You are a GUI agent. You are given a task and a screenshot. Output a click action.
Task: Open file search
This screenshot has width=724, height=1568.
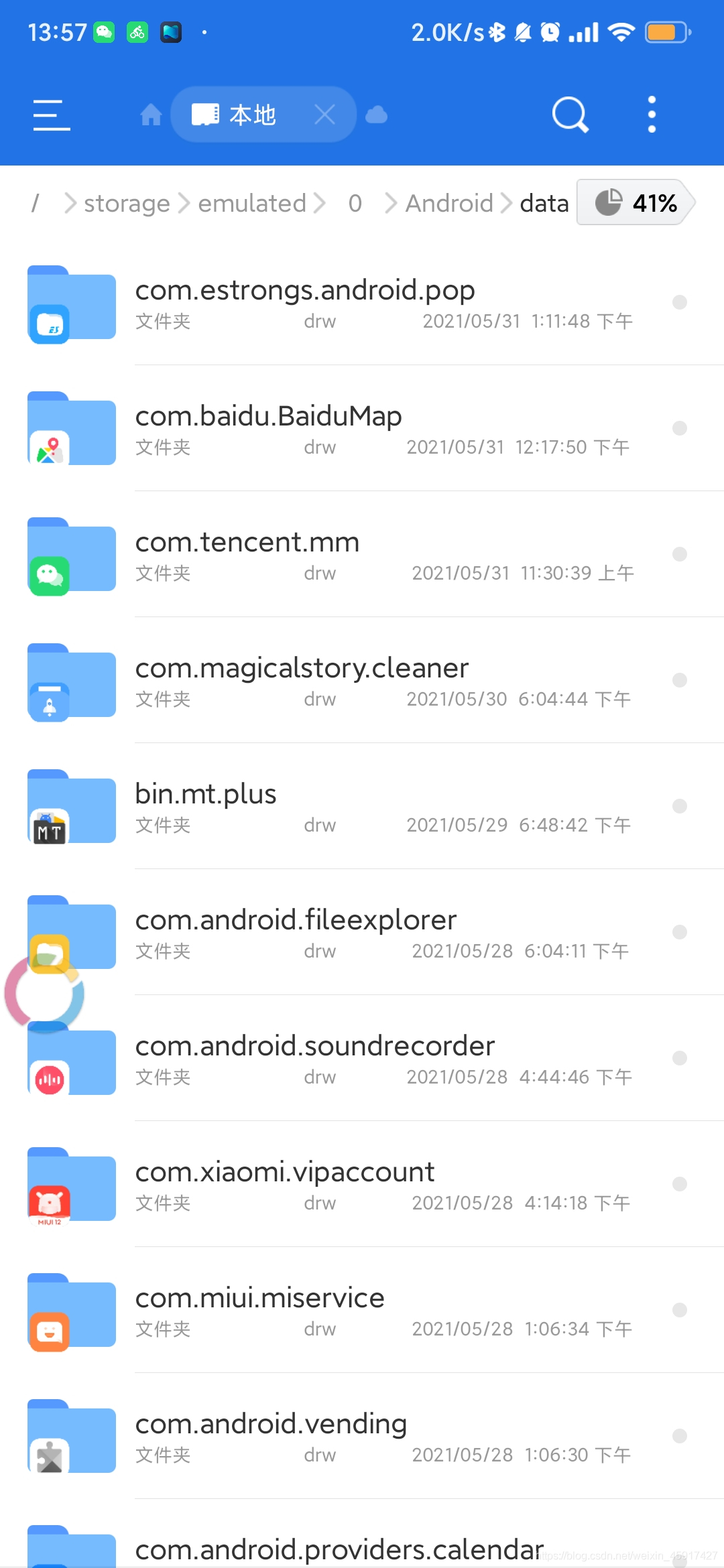click(x=570, y=115)
